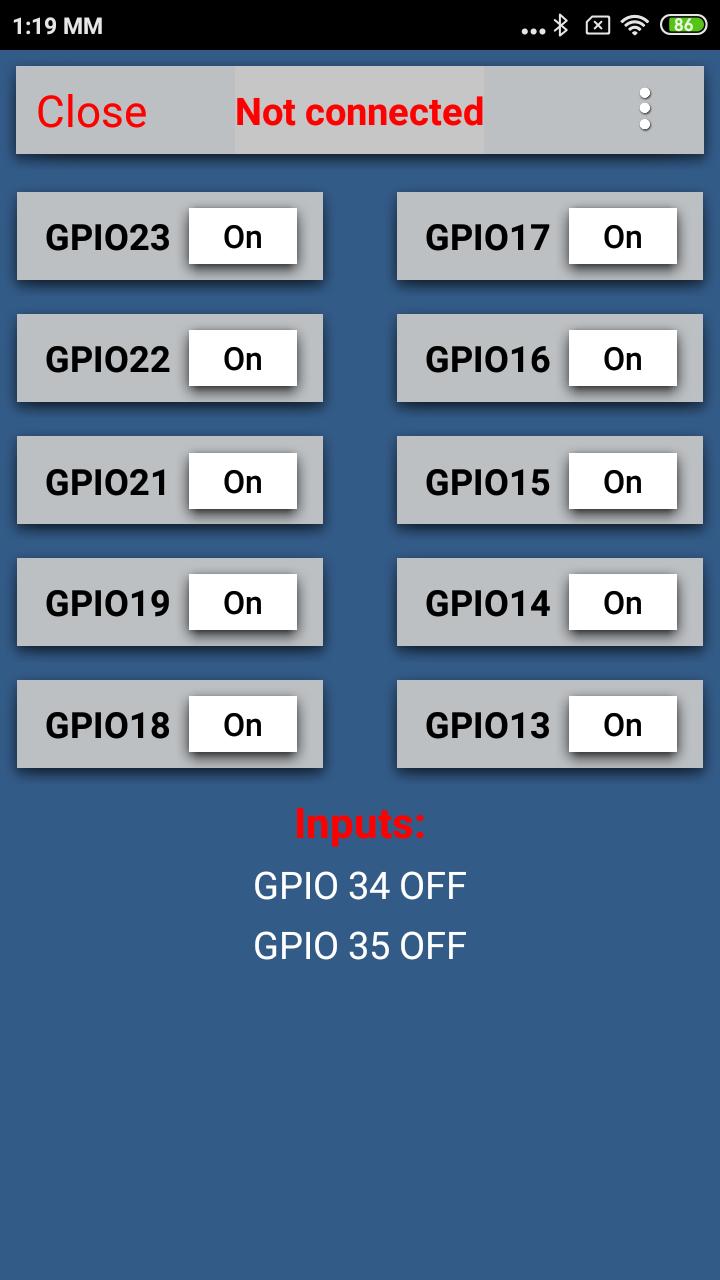Turn on GPIO17
The width and height of the screenshot is (720, 1280).
(623, 237)
